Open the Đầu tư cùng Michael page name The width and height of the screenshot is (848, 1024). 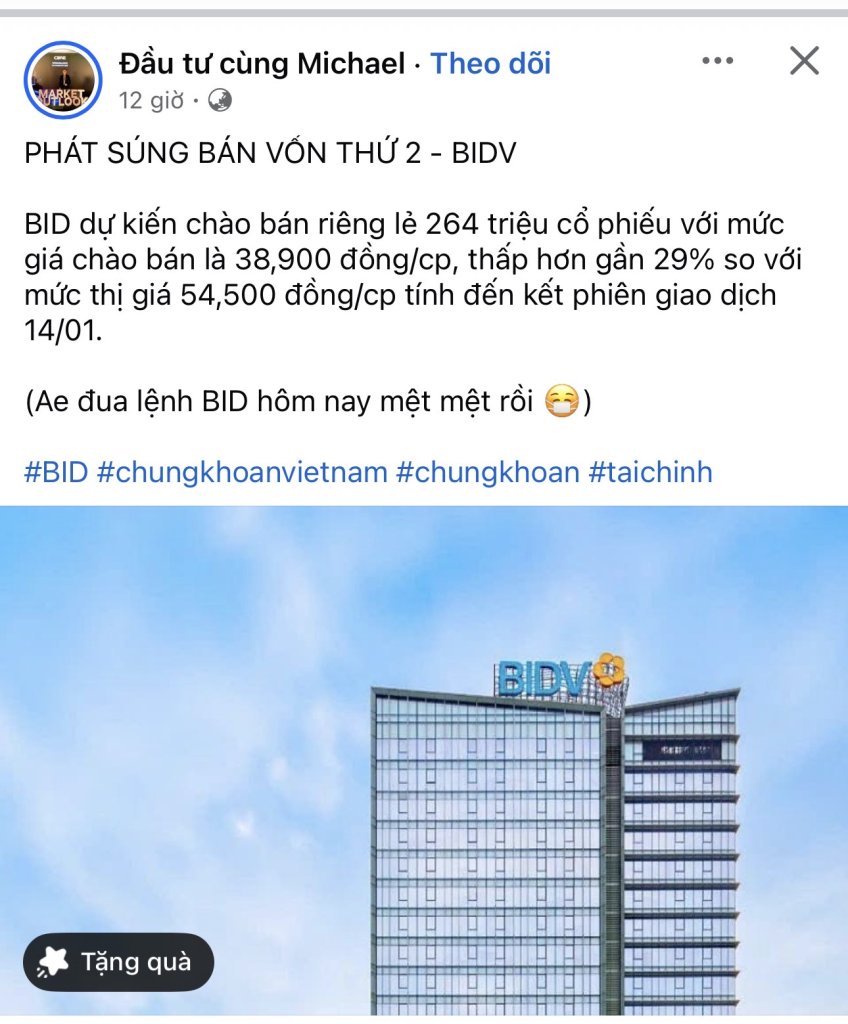[261, 64]
